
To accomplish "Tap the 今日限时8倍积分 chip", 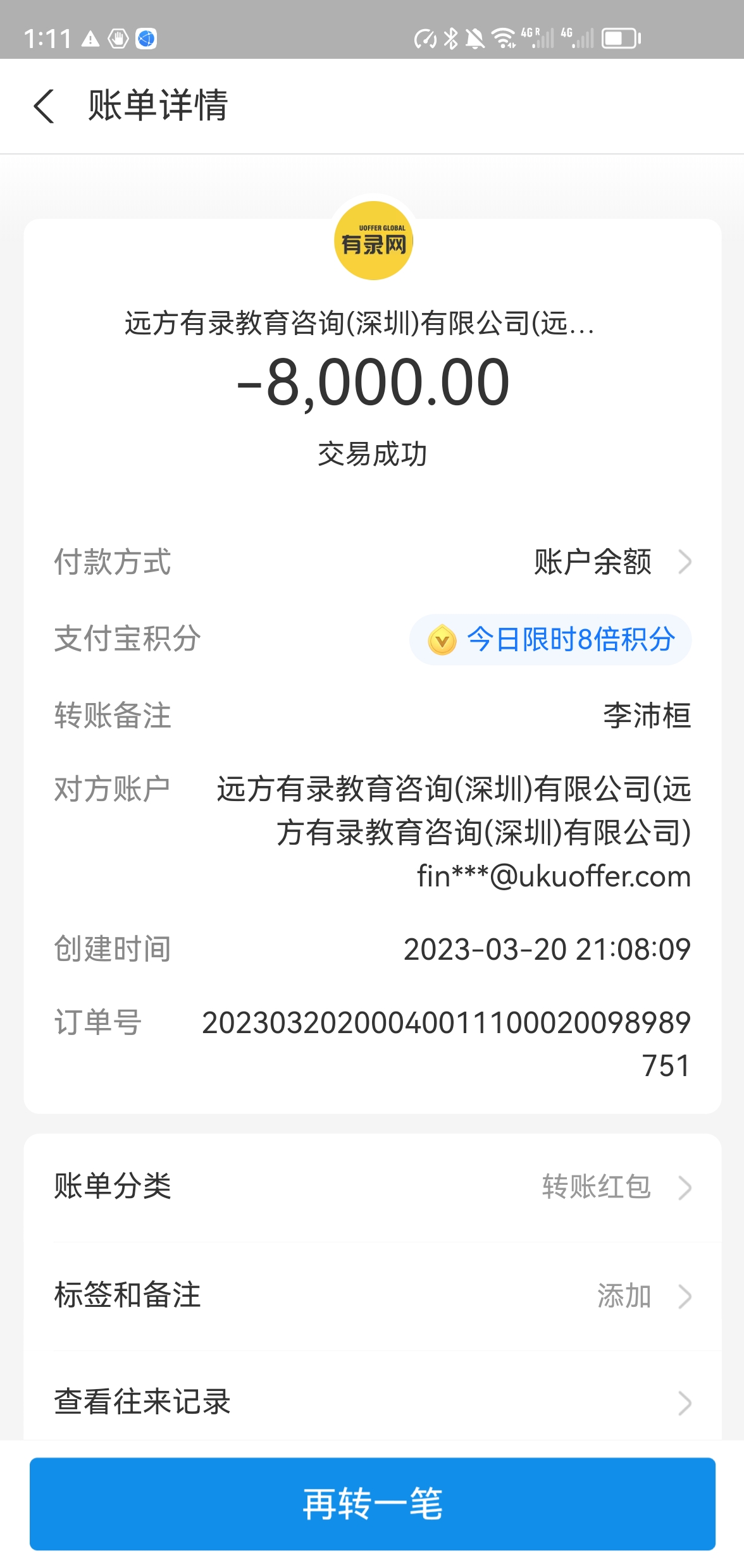I will [550, 640].
